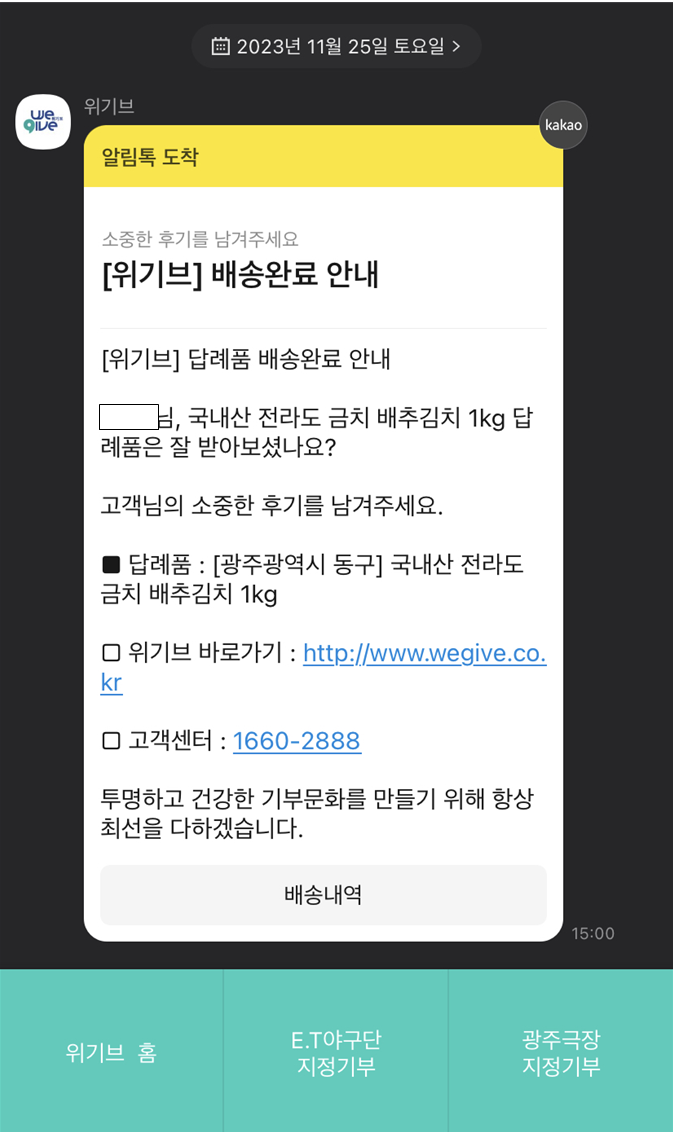Select 광주극장 지정기부

561,1051
